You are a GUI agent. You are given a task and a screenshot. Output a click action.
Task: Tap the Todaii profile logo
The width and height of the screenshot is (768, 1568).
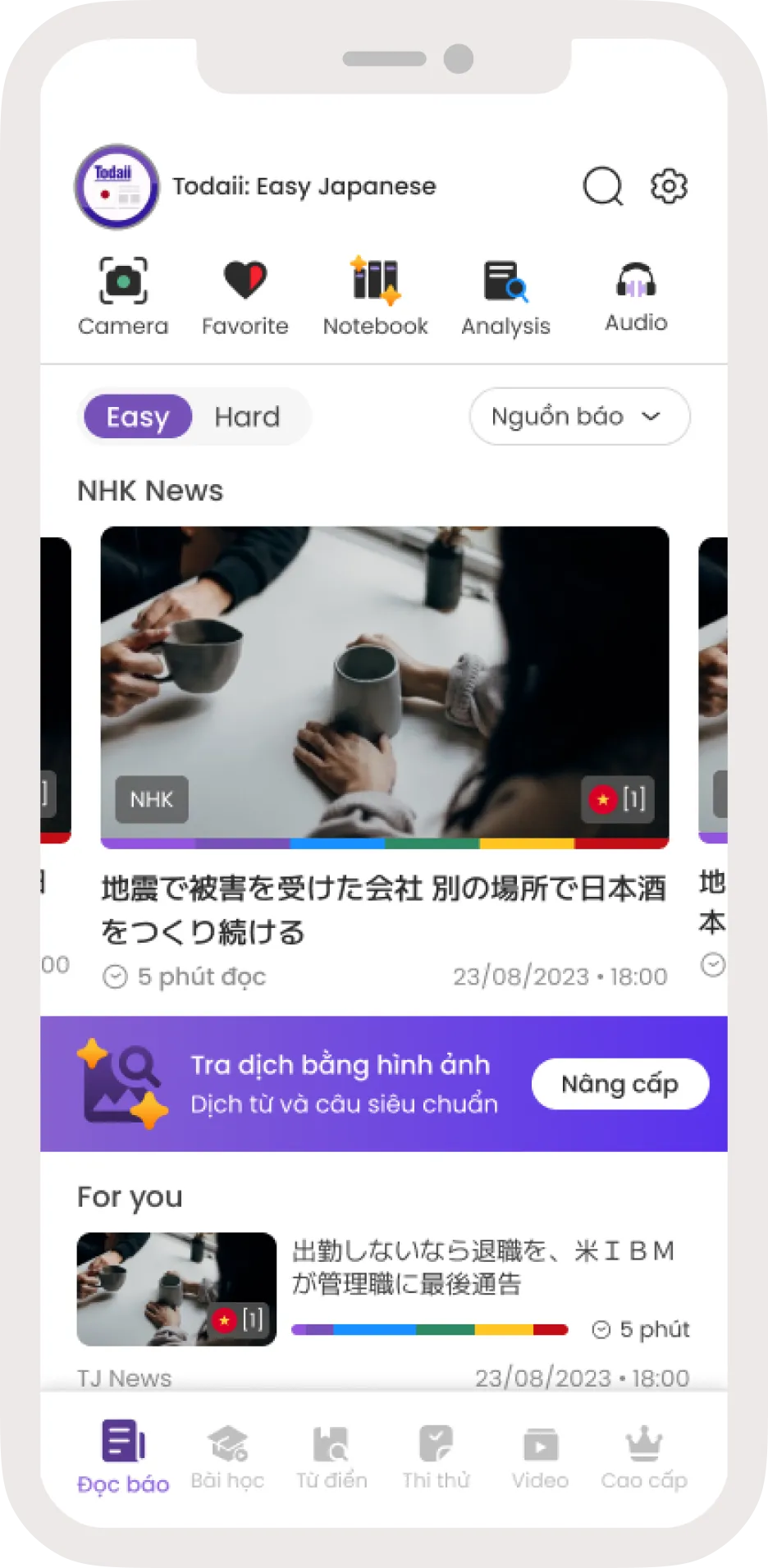click(x=117, y=187)
